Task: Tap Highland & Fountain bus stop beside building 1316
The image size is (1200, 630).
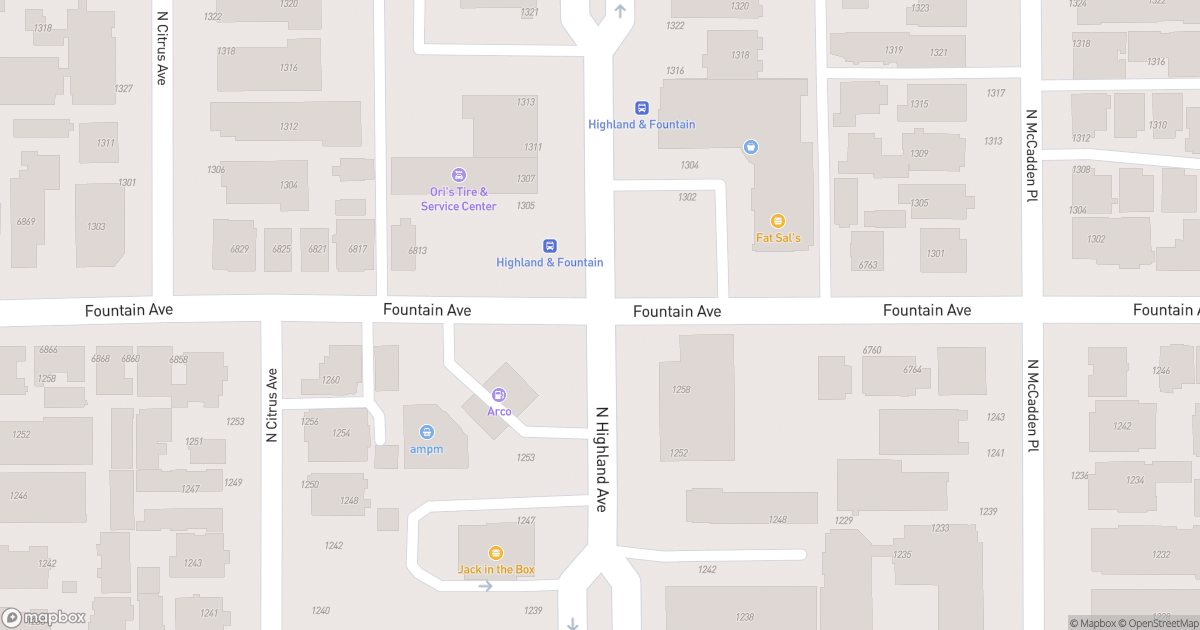Action: (x=642, y=108)
